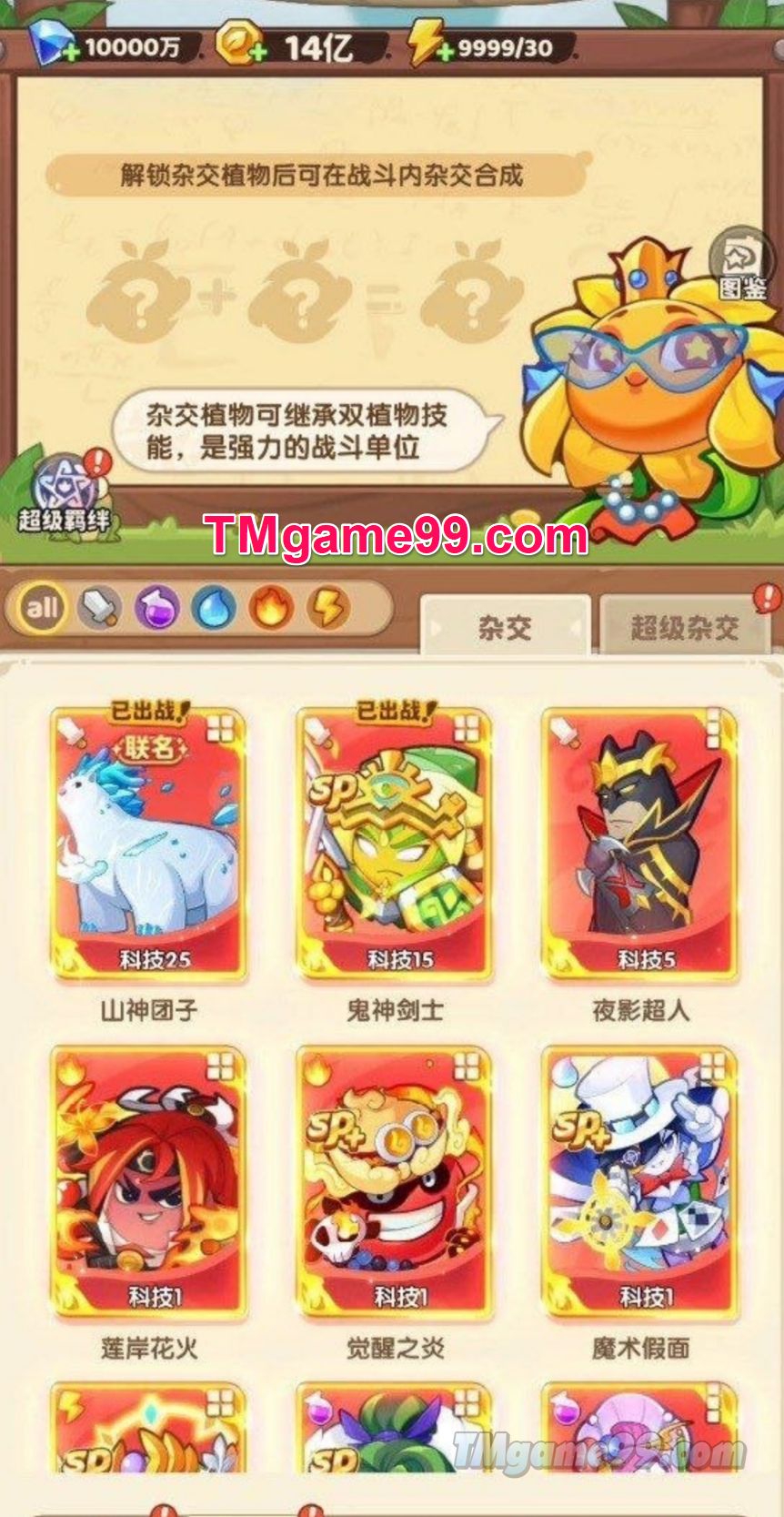Filter plants by fire type
Viewport: 784px width, 1517px height.
pyautogui.click(x=270, y=608)
